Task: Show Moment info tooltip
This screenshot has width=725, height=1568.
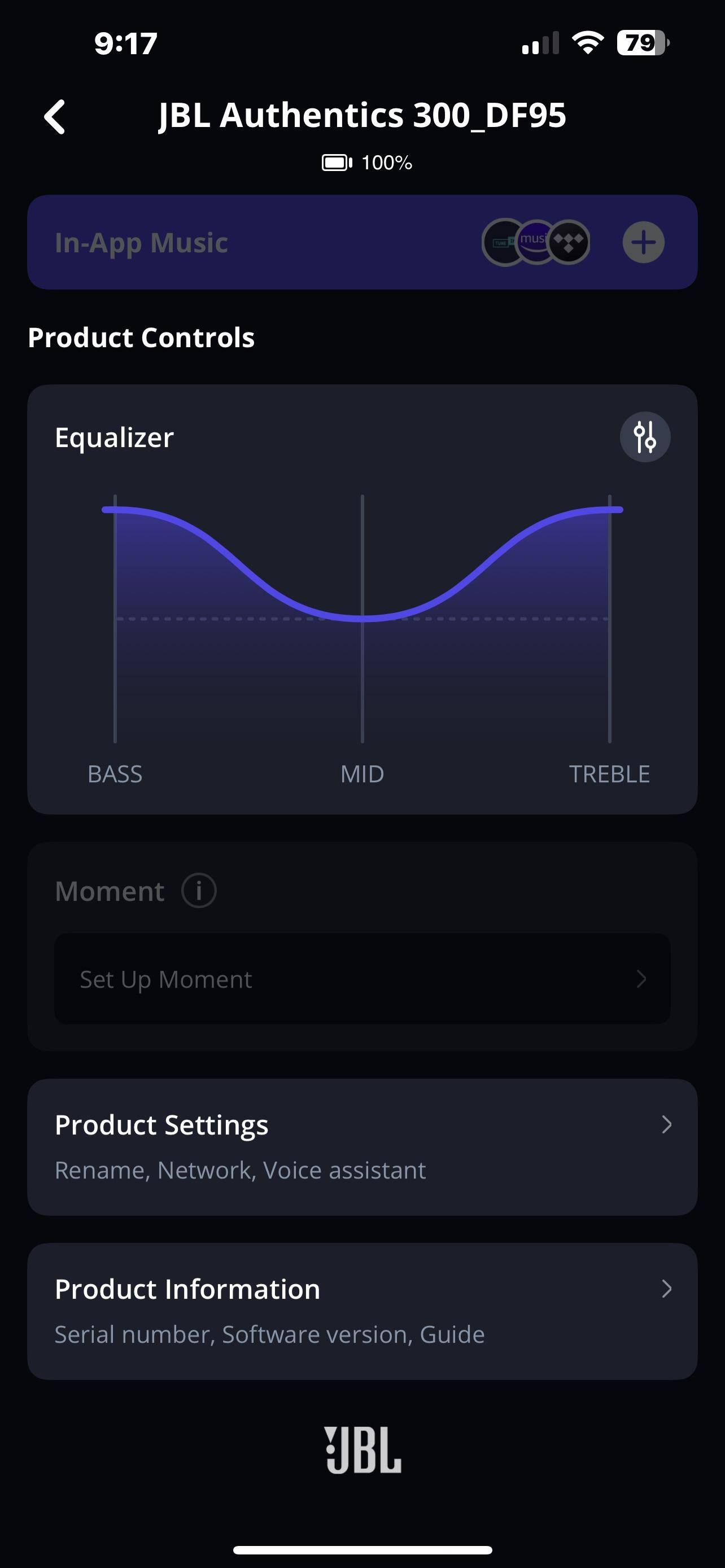Action: pyautogui.click(x=199, y=891)
